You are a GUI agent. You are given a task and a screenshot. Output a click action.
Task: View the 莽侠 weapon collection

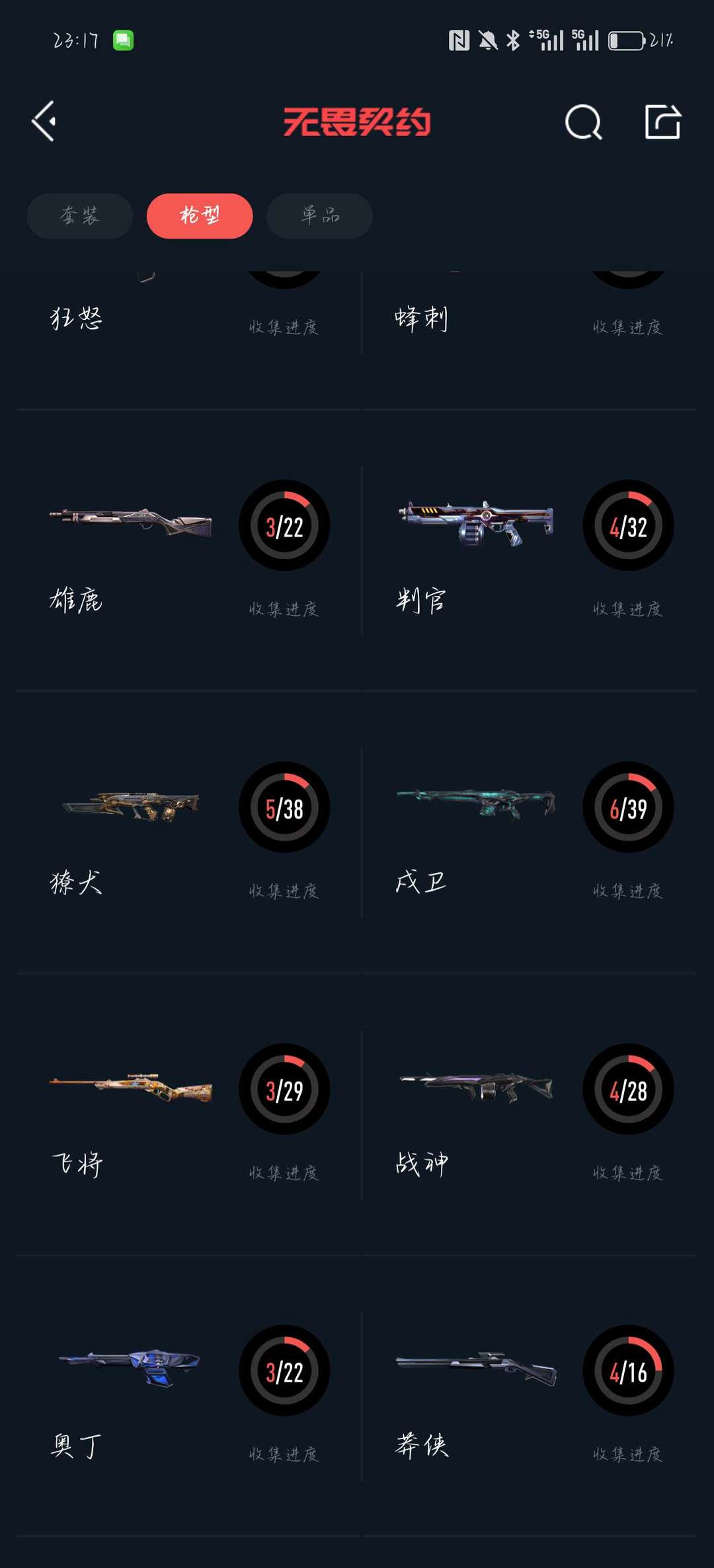pyautogui.click(x=529, y=1396)
